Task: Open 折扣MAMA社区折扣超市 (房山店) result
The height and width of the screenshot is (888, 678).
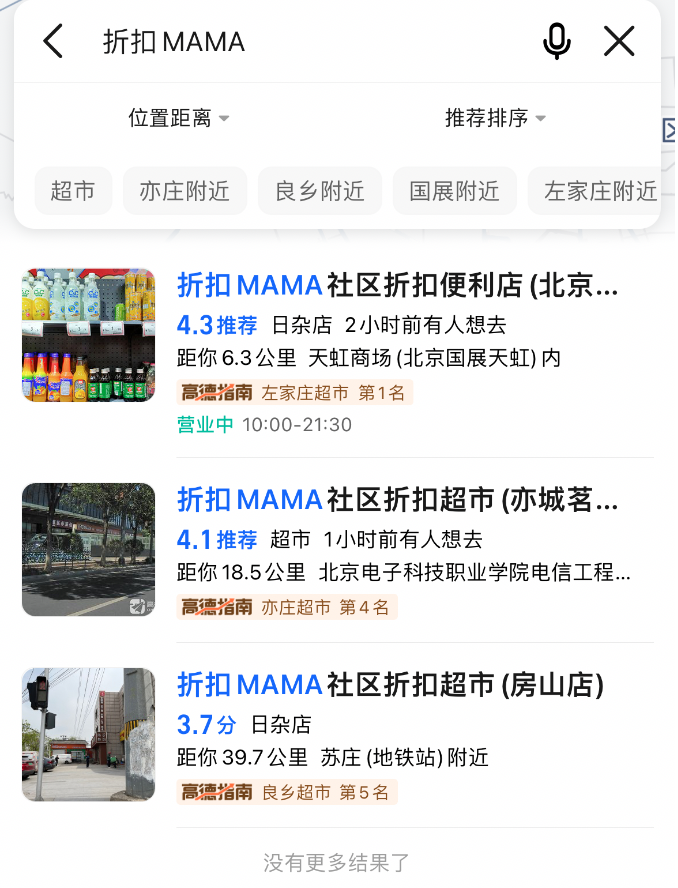Action: click(x=390, y=684)
